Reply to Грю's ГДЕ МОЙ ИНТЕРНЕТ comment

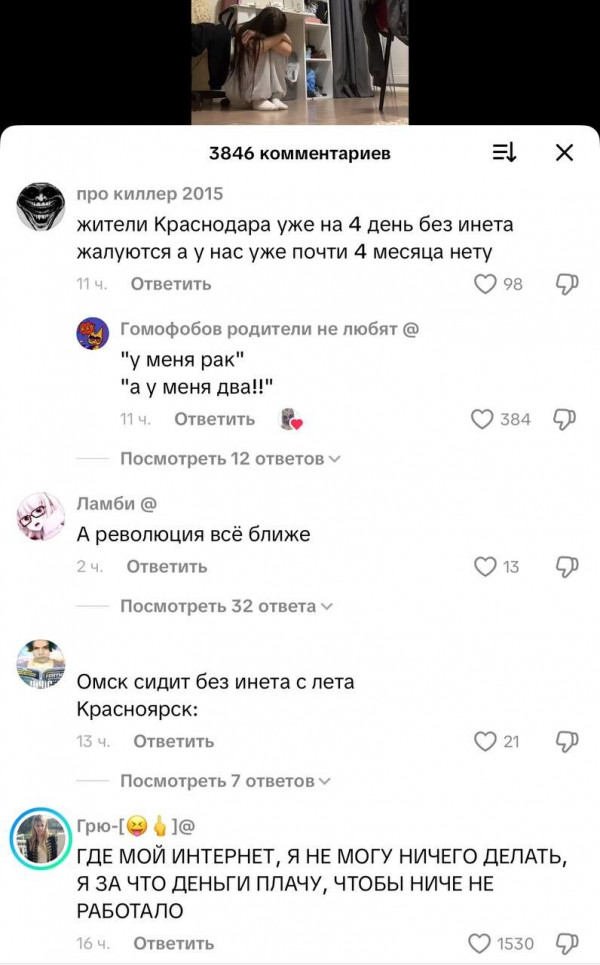173,943
